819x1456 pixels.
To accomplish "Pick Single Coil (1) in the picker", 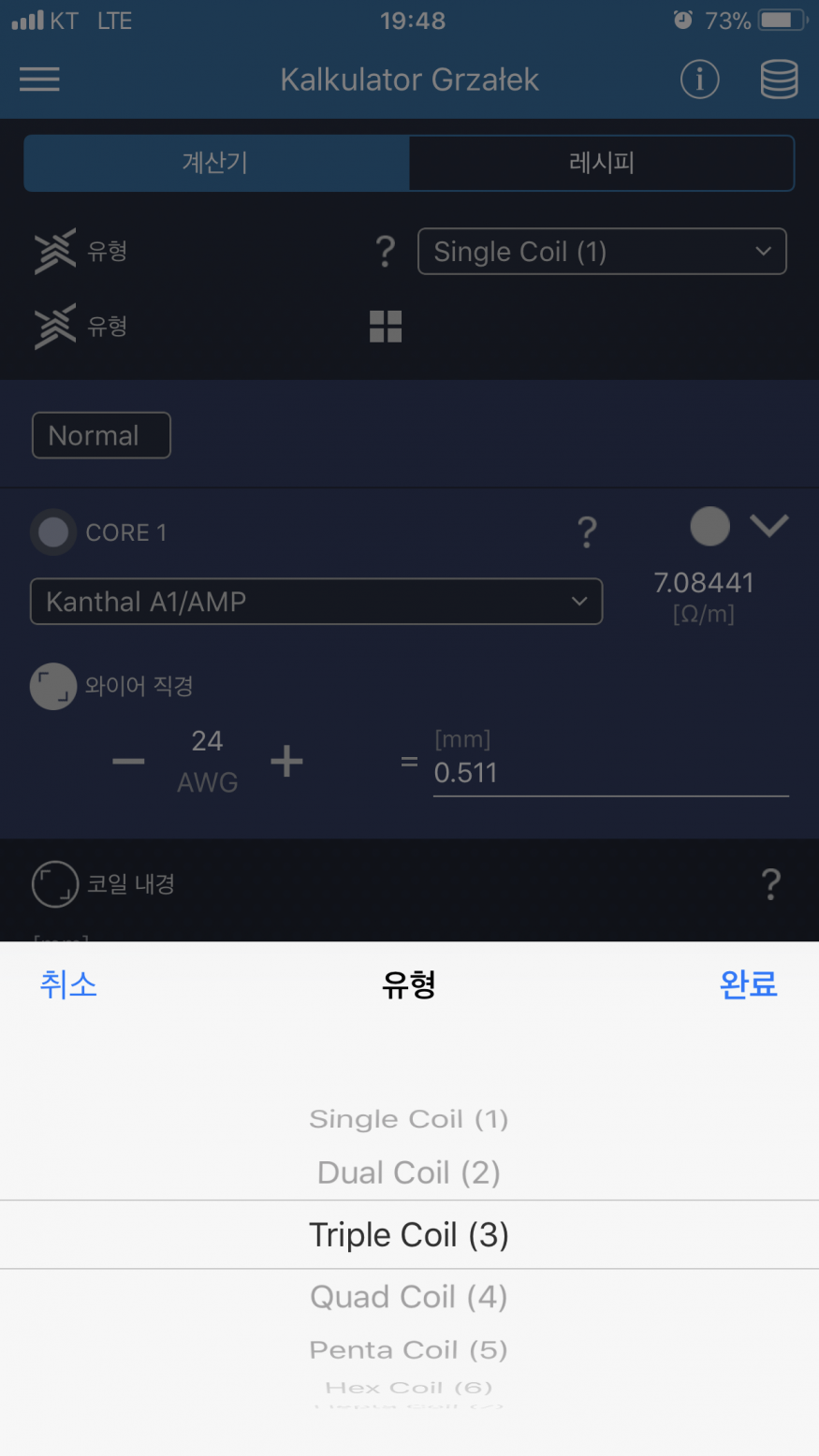I will [x=409, y=1119].
